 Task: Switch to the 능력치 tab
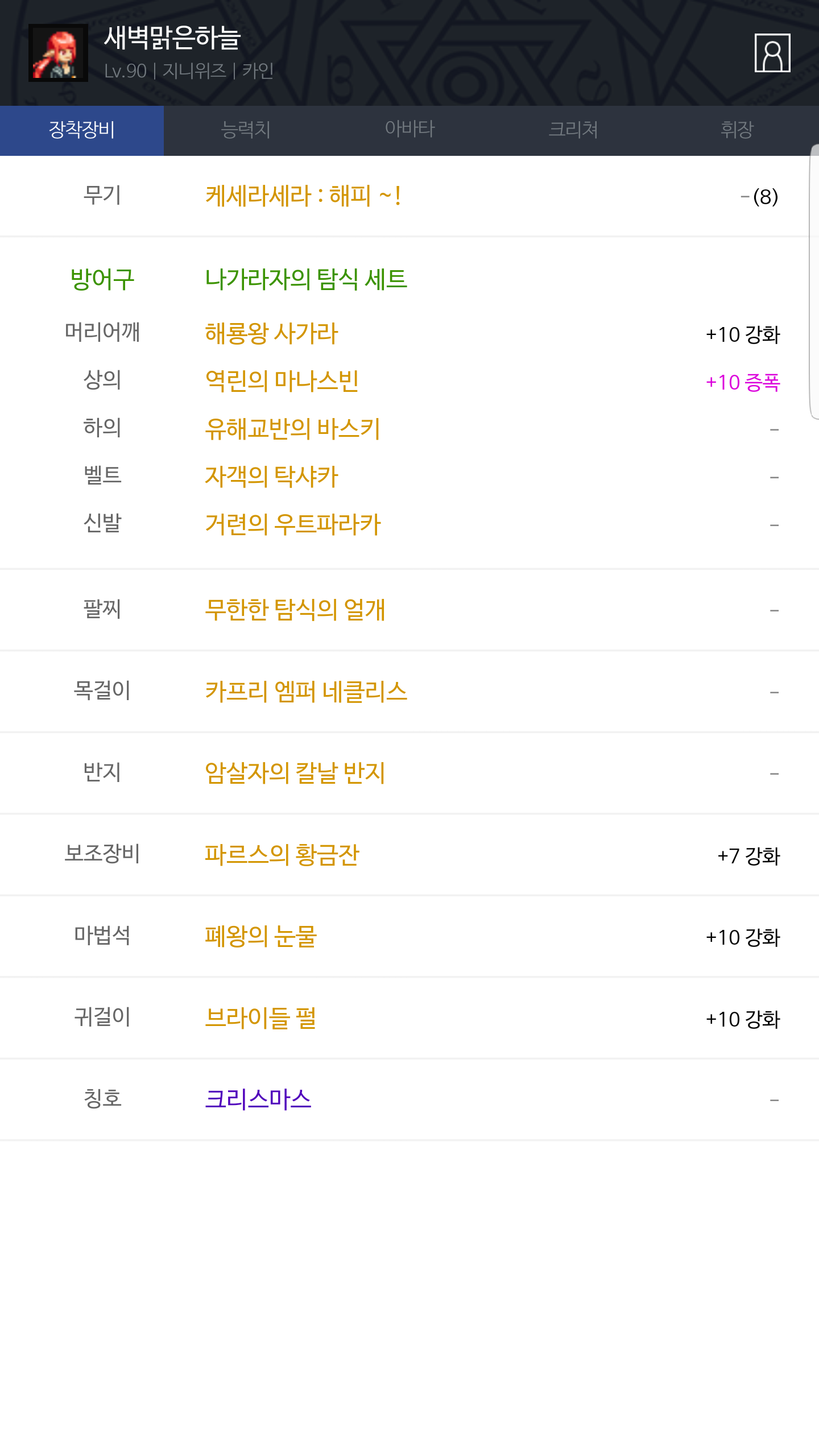[246, 130]
